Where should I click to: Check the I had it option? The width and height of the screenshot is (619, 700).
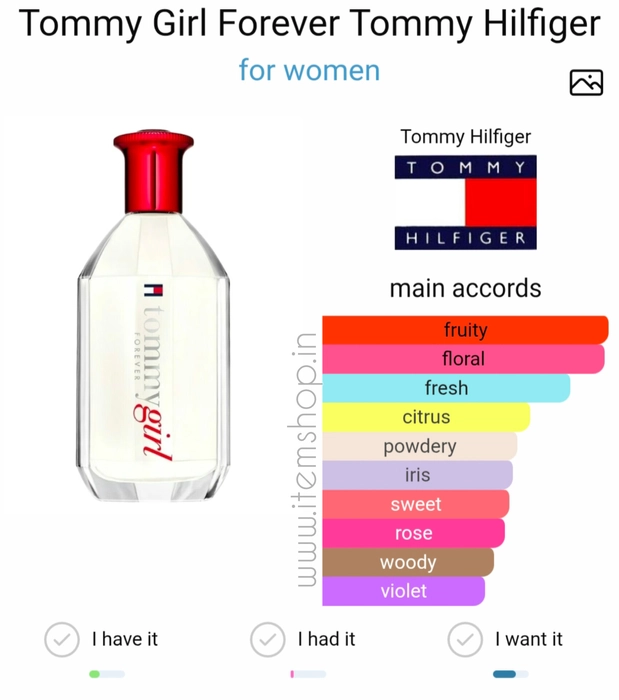pos(267,638)
